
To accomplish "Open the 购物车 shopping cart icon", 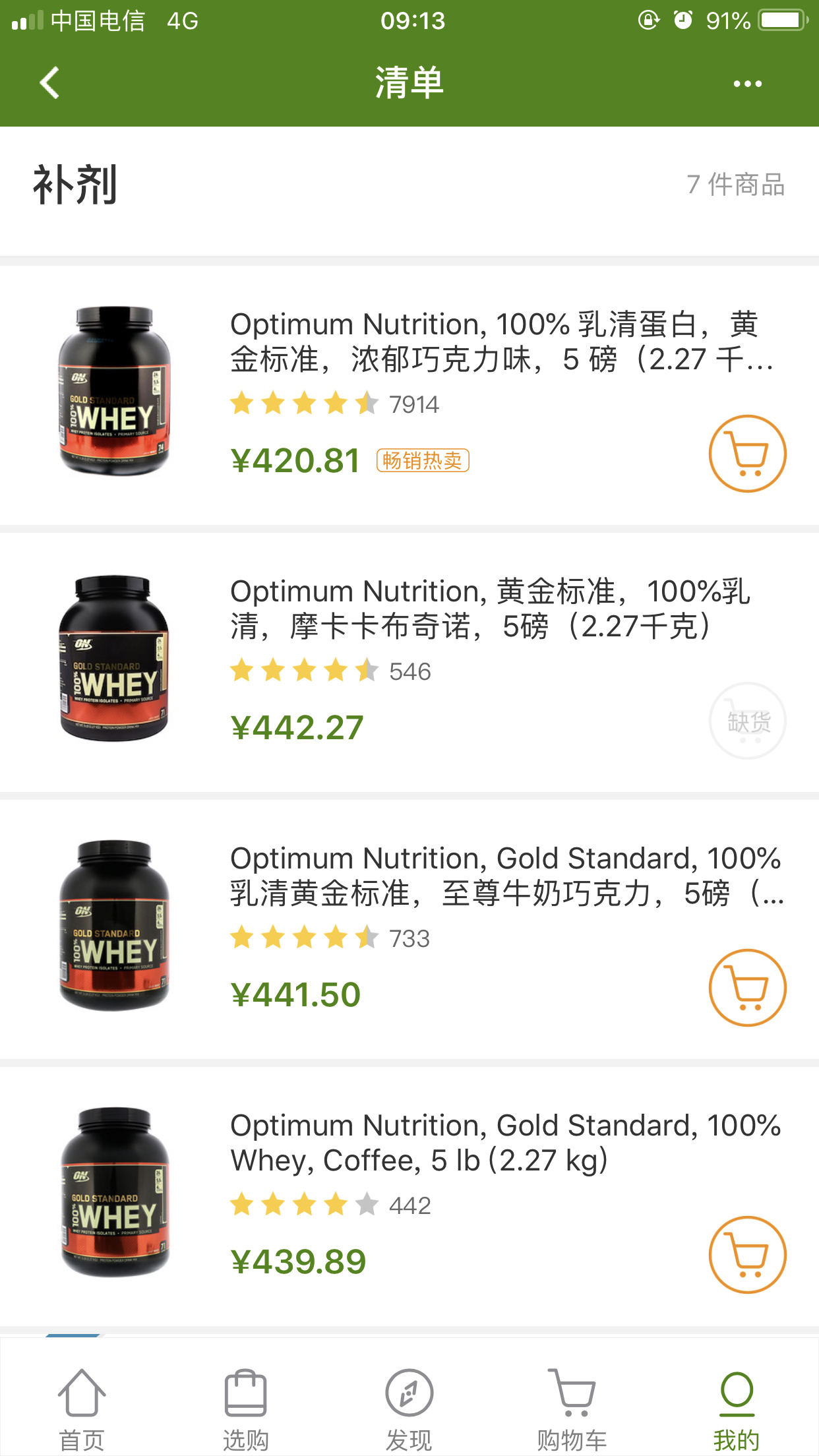I will point(573,1393).
